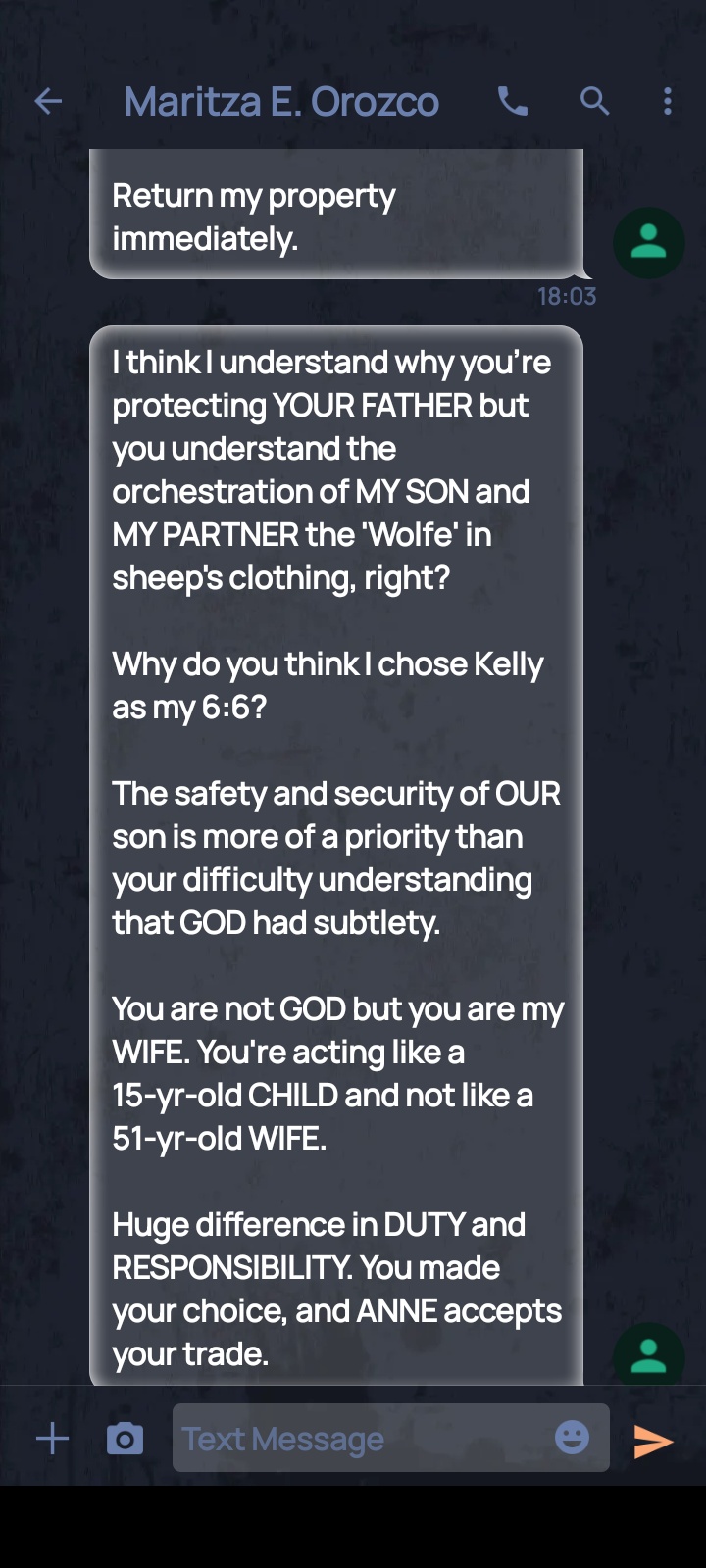
Task: Open contact avatar beside 'Return my property' message
Action: tap(648, 242)
